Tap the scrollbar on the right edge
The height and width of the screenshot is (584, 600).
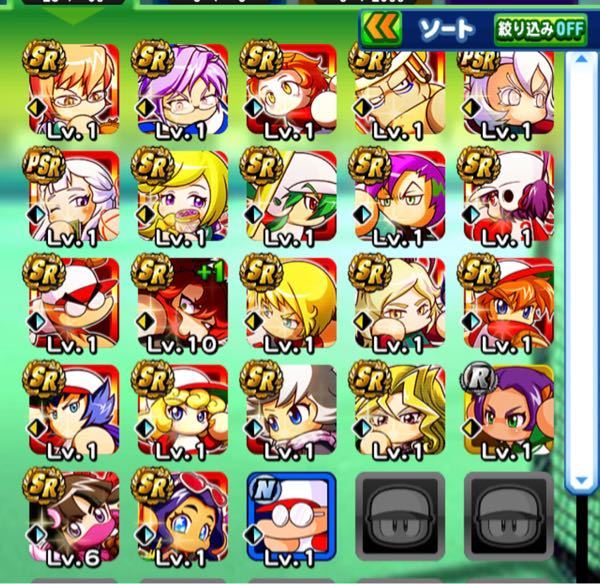pos(580,270)
